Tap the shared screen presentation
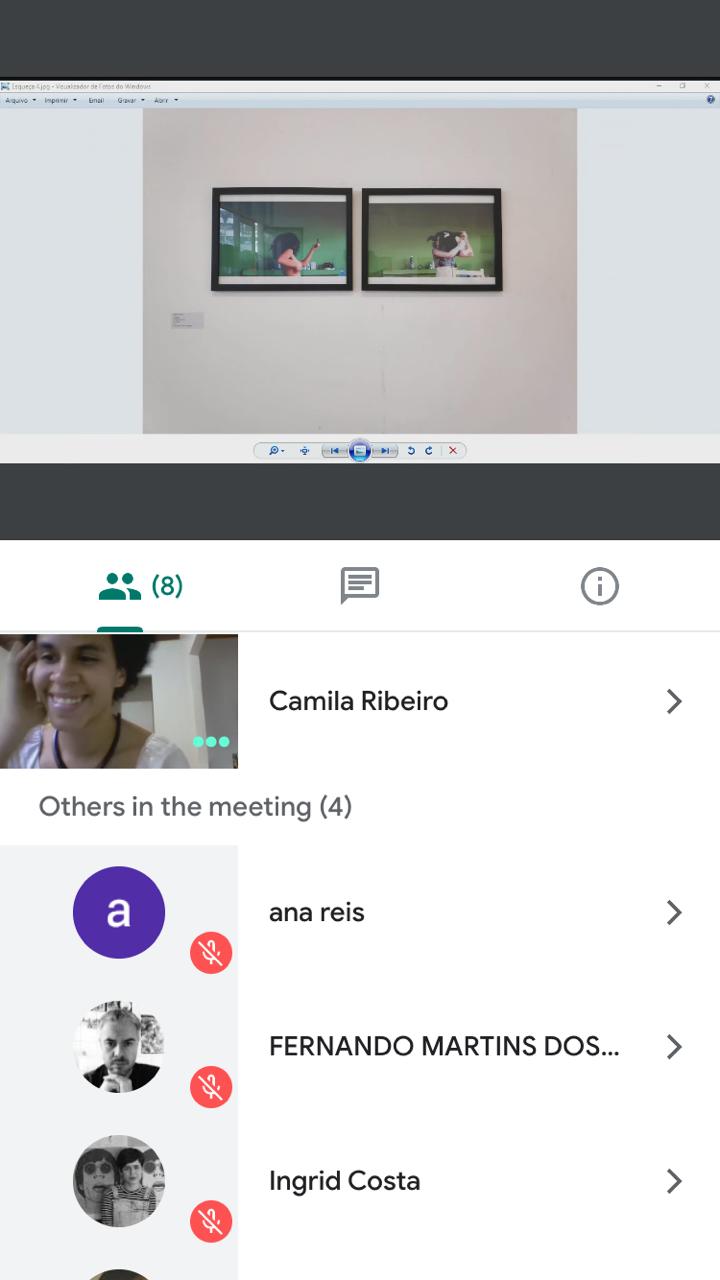 coord(360,270)
